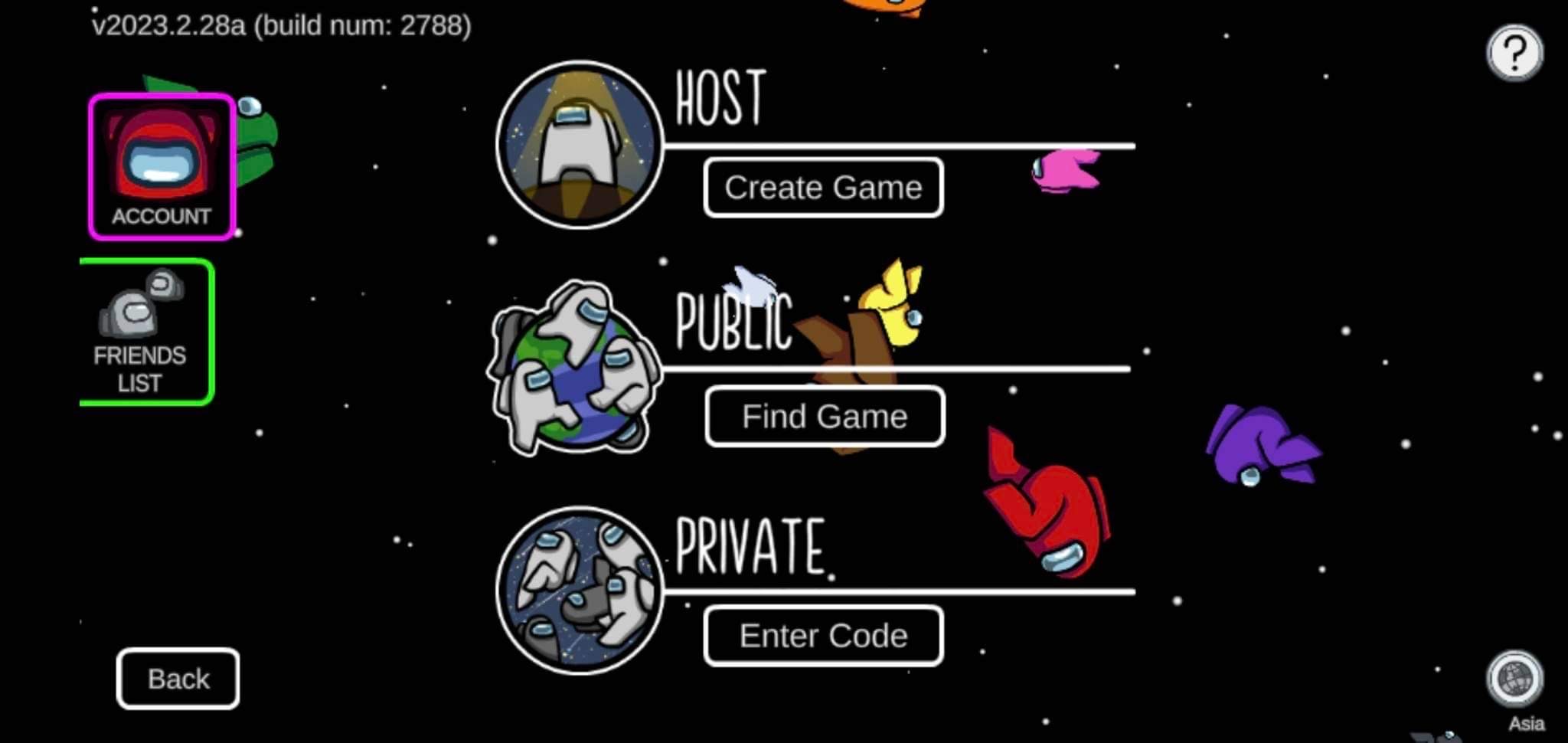Tap Enter Code for private game
The image size is (1568, 743).
tap(823, 636)
